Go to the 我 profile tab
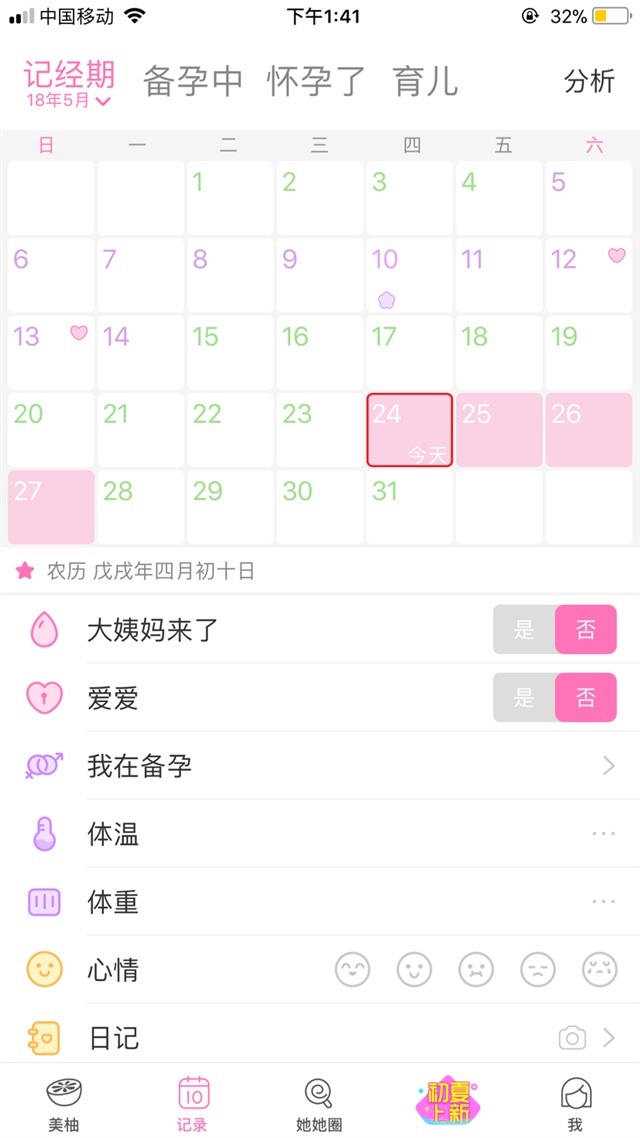Screen dimensions: 640x1138 pos(575,1104)
